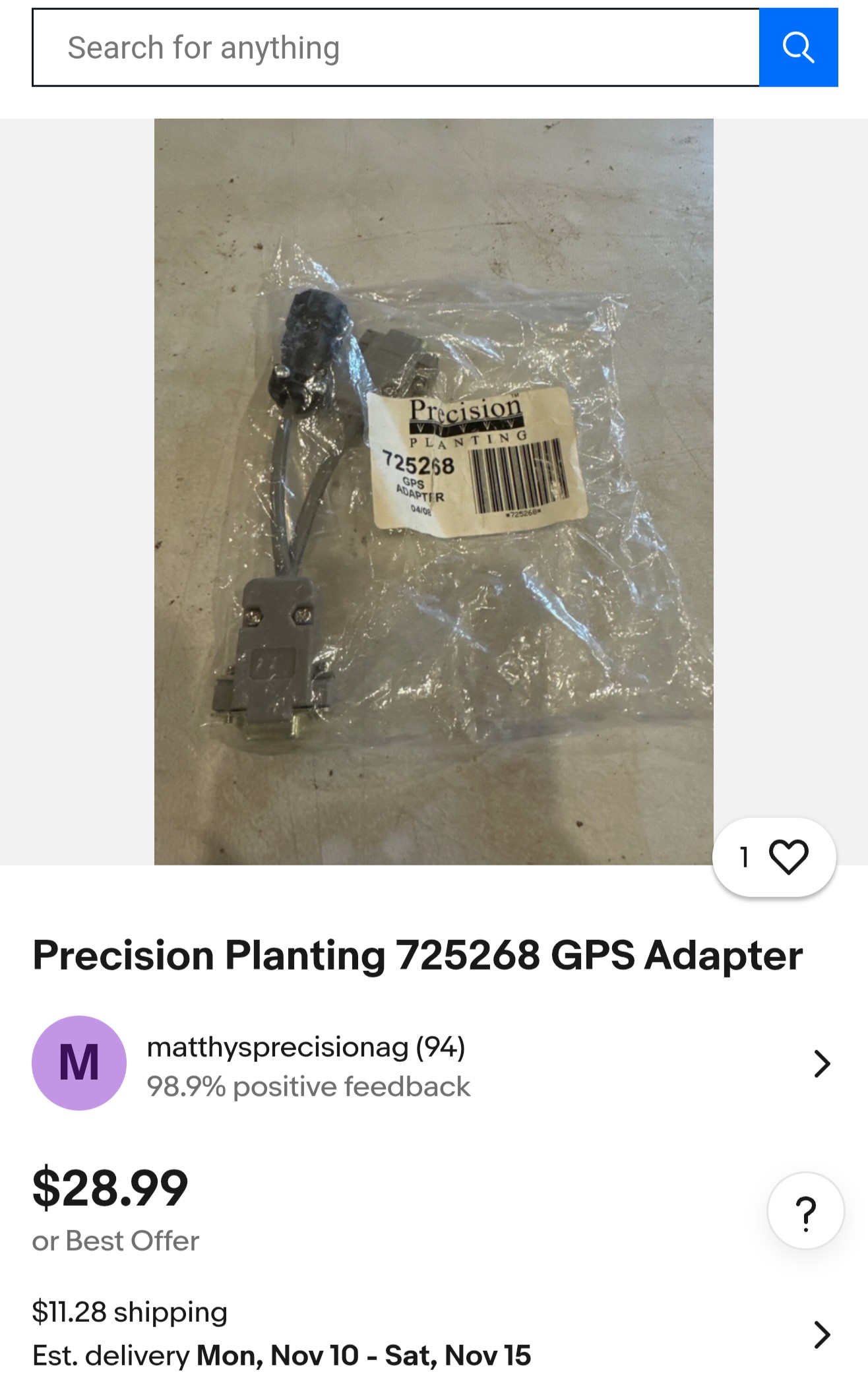Submit search with the blue magnifier button
868x1397 pixels.
click(x=798, y=47)
